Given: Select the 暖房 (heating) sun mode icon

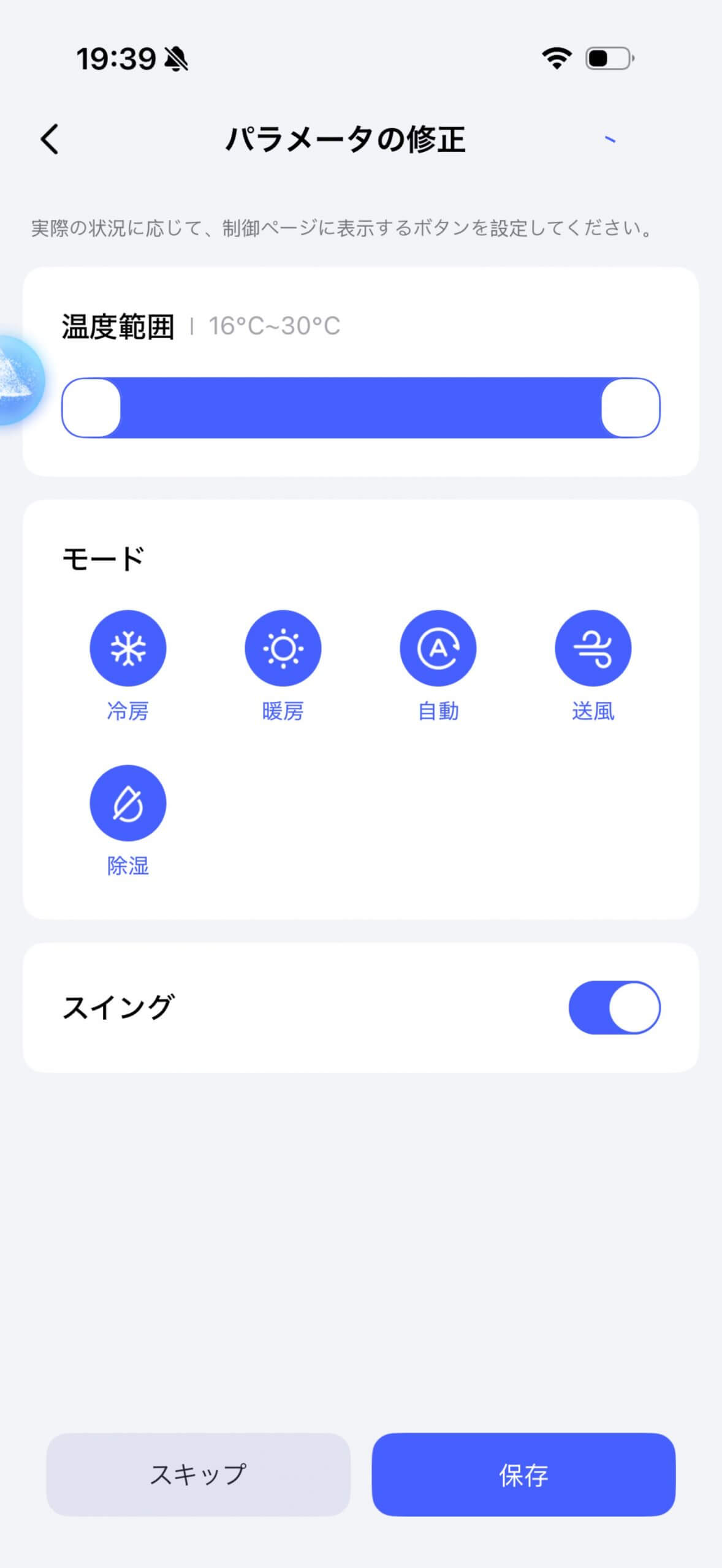Looking at the screenshot, I should coord(284,647).
